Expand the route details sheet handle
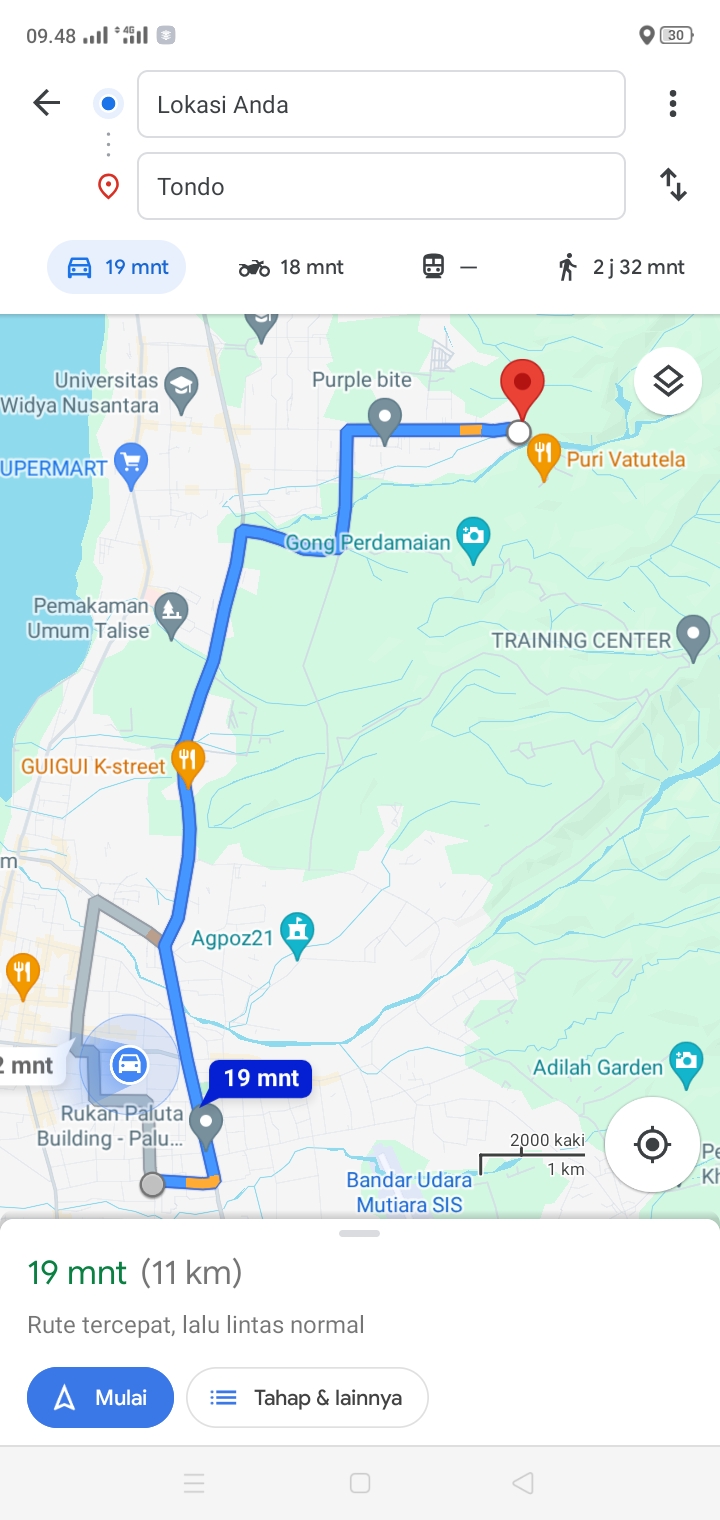Screen dimensions: 720x1520 (359, 1233)
